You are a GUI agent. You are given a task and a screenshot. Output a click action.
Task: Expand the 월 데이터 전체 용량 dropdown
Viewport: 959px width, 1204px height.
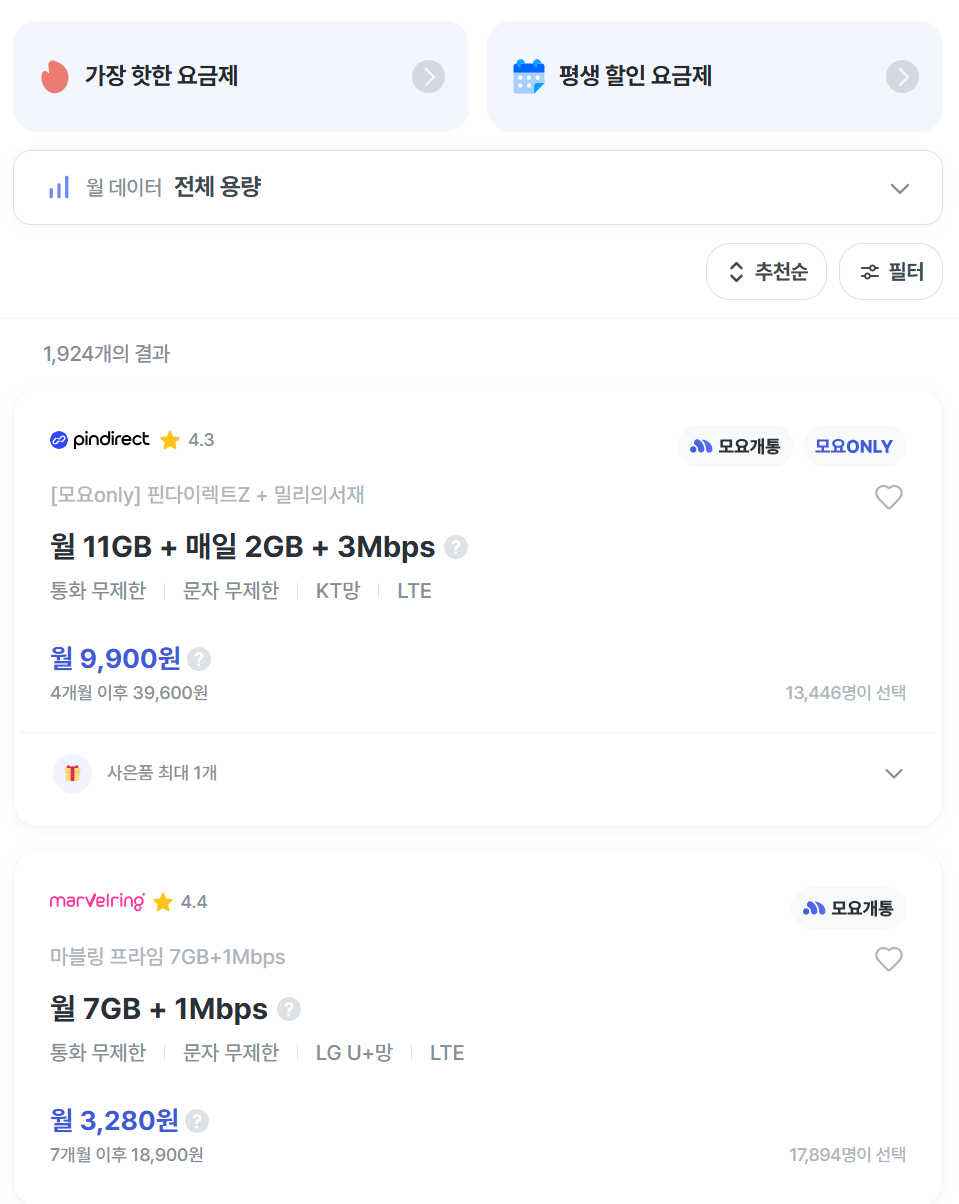click(898, 187)
